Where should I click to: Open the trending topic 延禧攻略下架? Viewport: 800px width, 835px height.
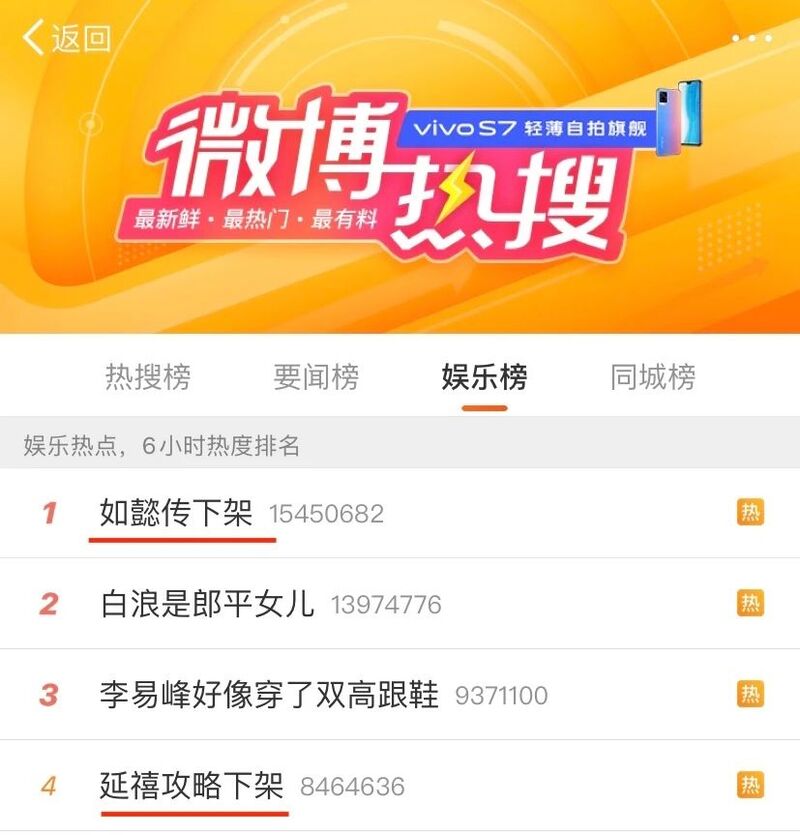192,785
